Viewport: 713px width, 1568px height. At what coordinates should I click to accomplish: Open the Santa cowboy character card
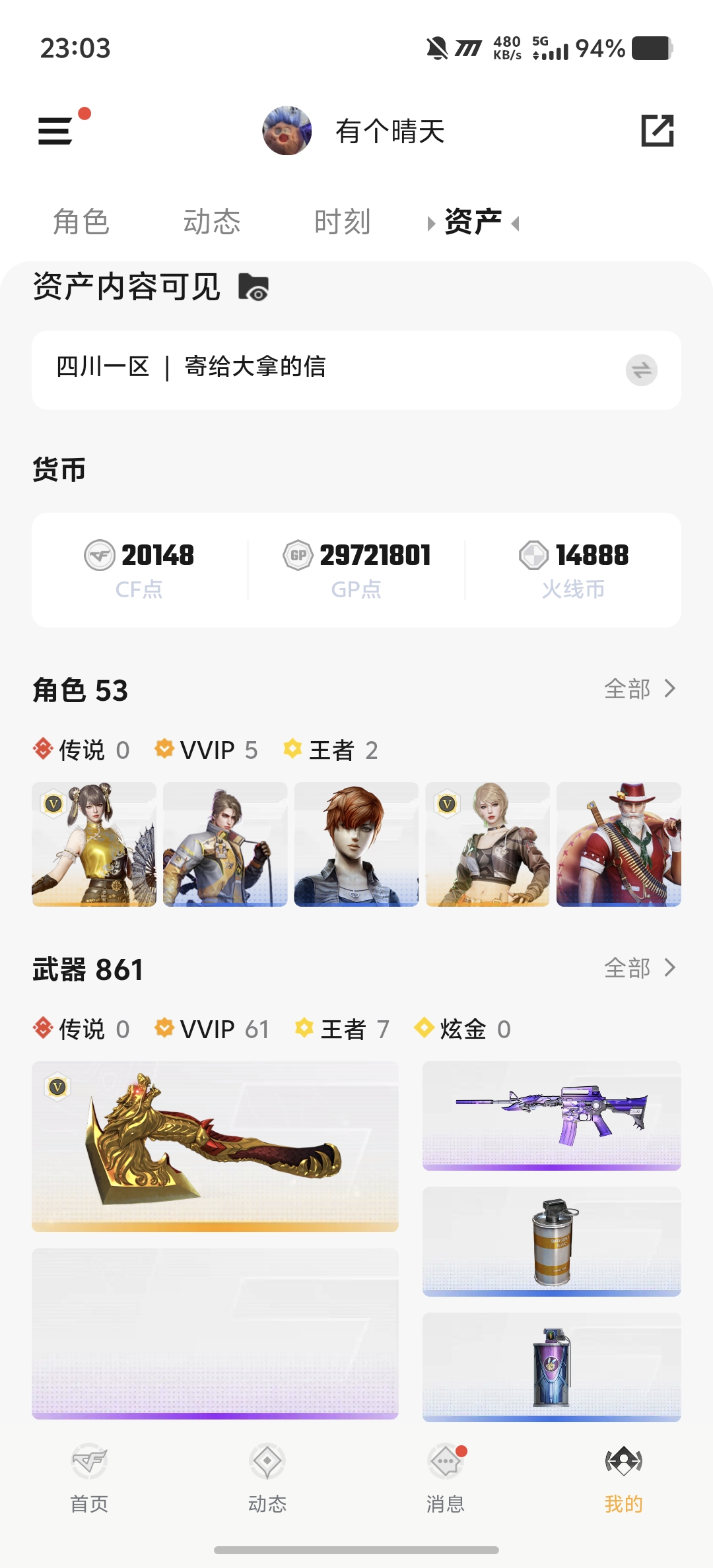pos(619,844)
